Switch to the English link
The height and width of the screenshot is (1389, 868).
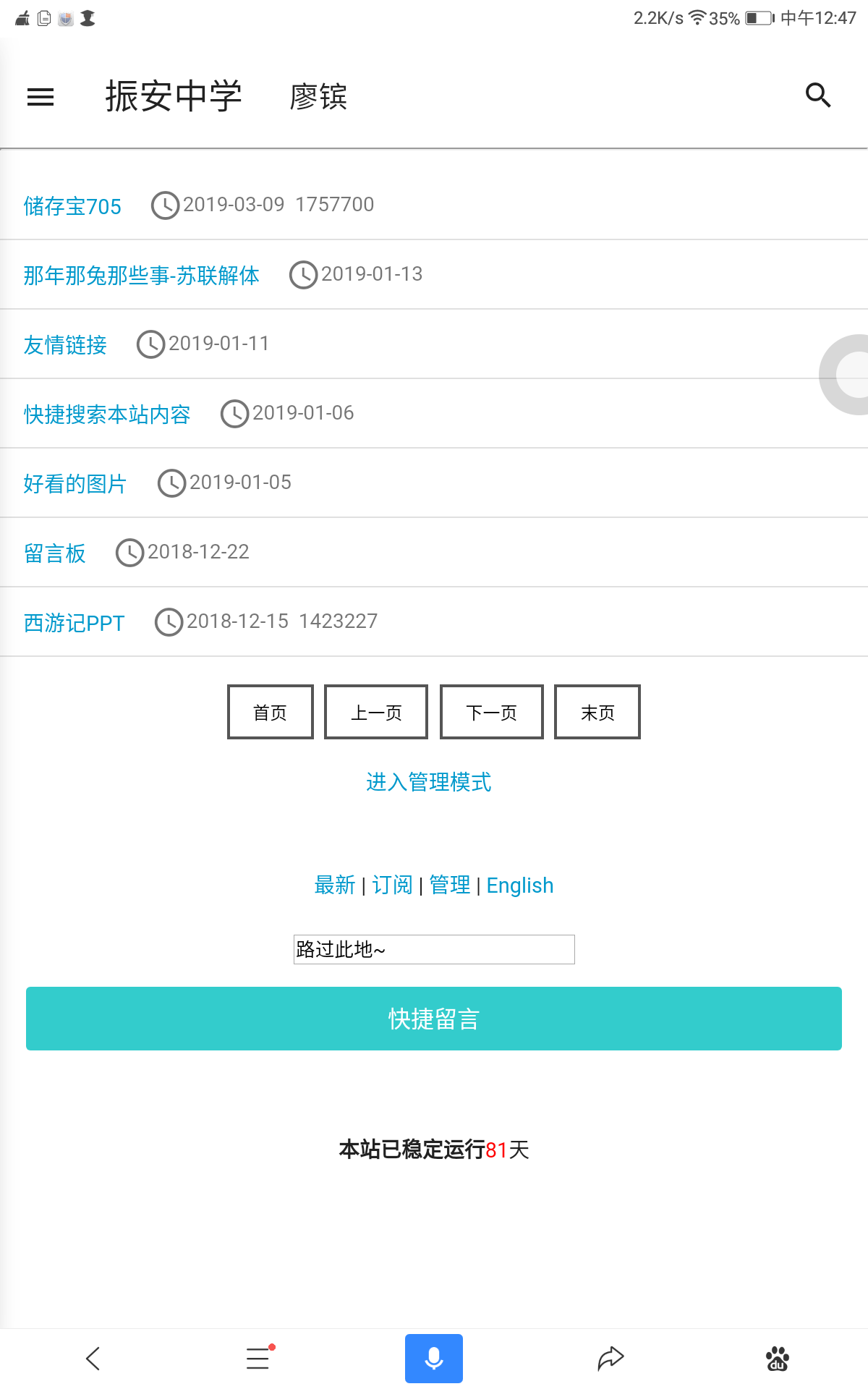coord(520,885)
